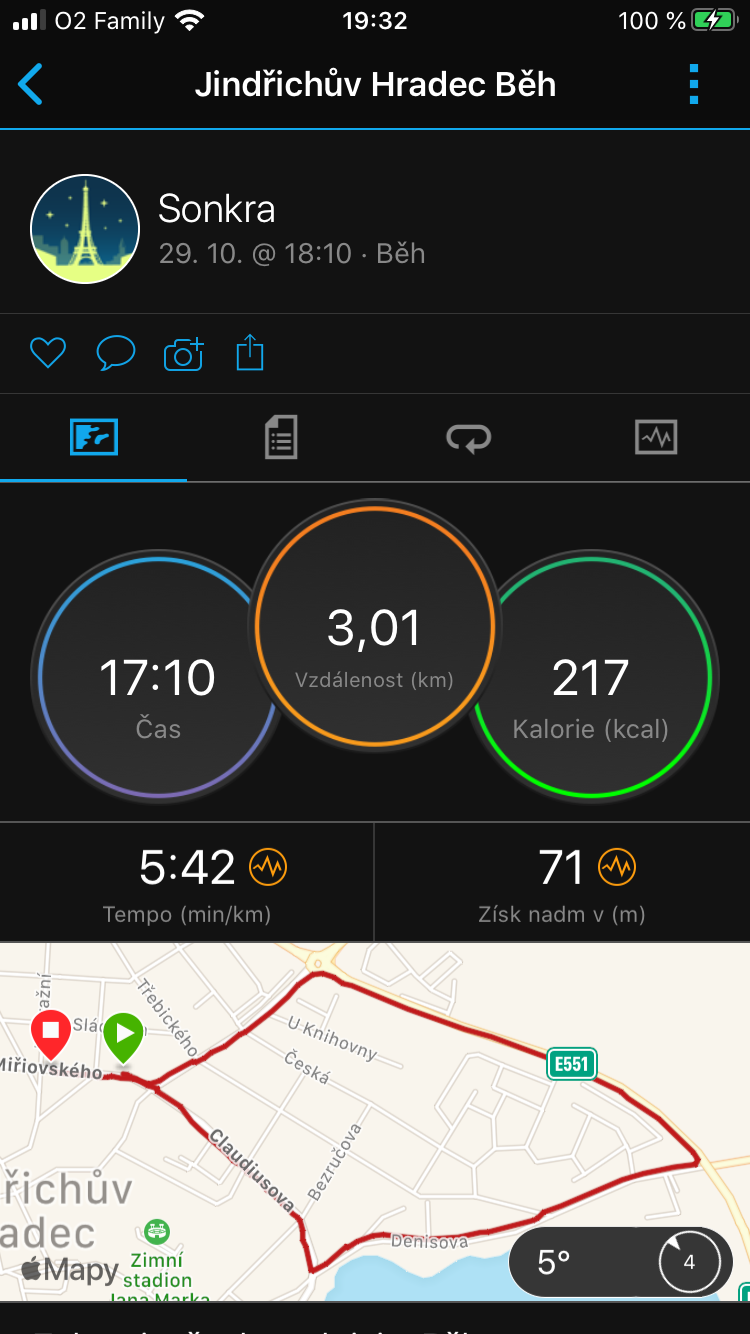The width and height of the screenshot is (750, 1334).
Task: Open the route map of the run
Action: tap(375, 1122)
